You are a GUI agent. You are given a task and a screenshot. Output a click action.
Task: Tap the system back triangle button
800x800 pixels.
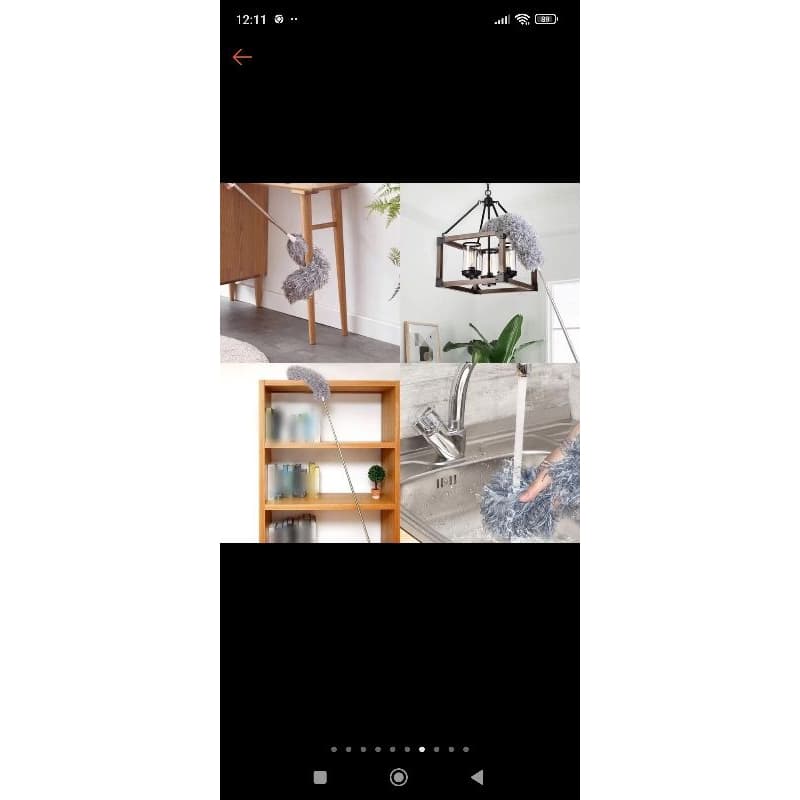coord(477,777)
